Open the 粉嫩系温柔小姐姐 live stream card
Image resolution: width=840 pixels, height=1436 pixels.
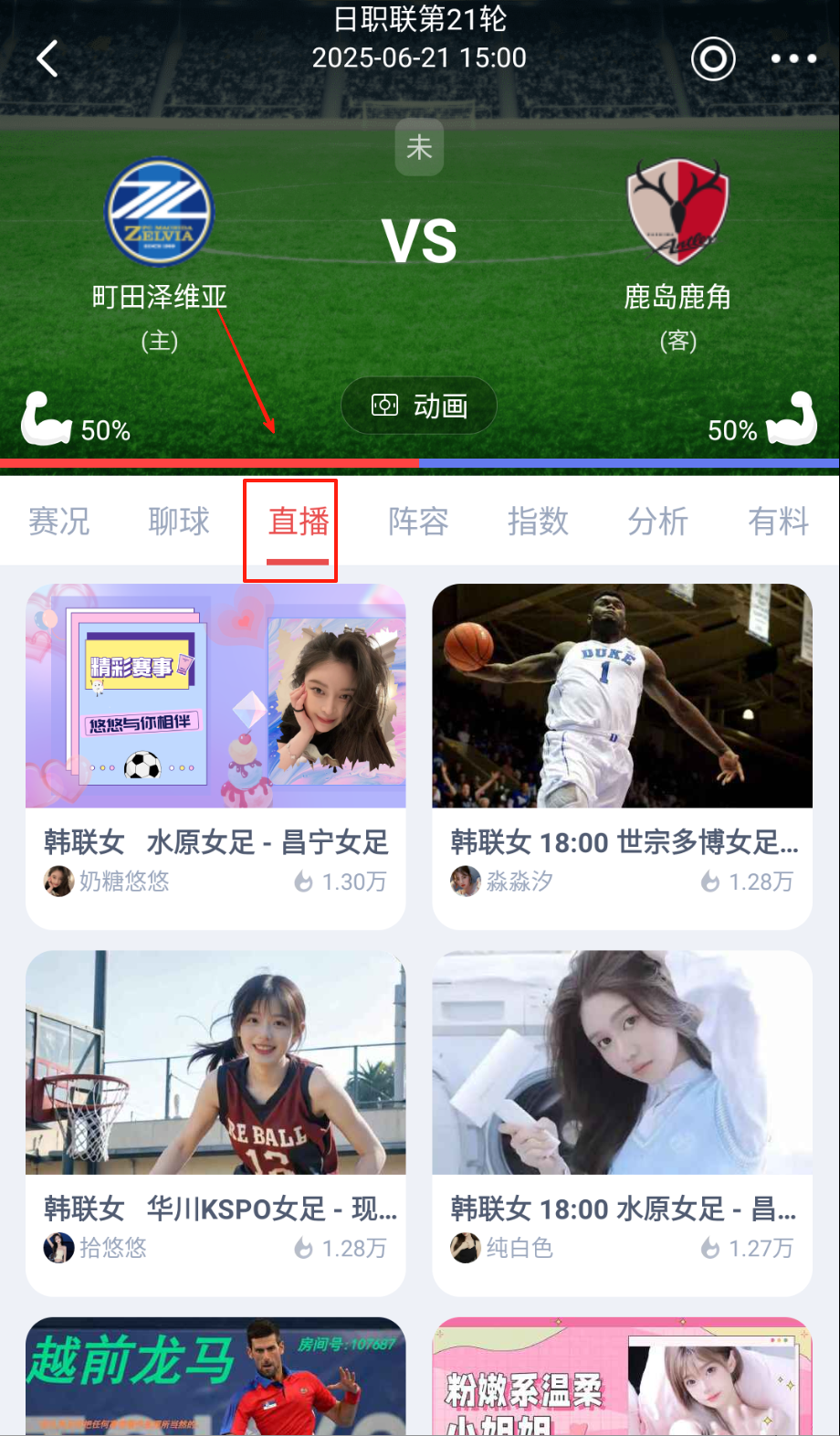tap(622, 1379)
